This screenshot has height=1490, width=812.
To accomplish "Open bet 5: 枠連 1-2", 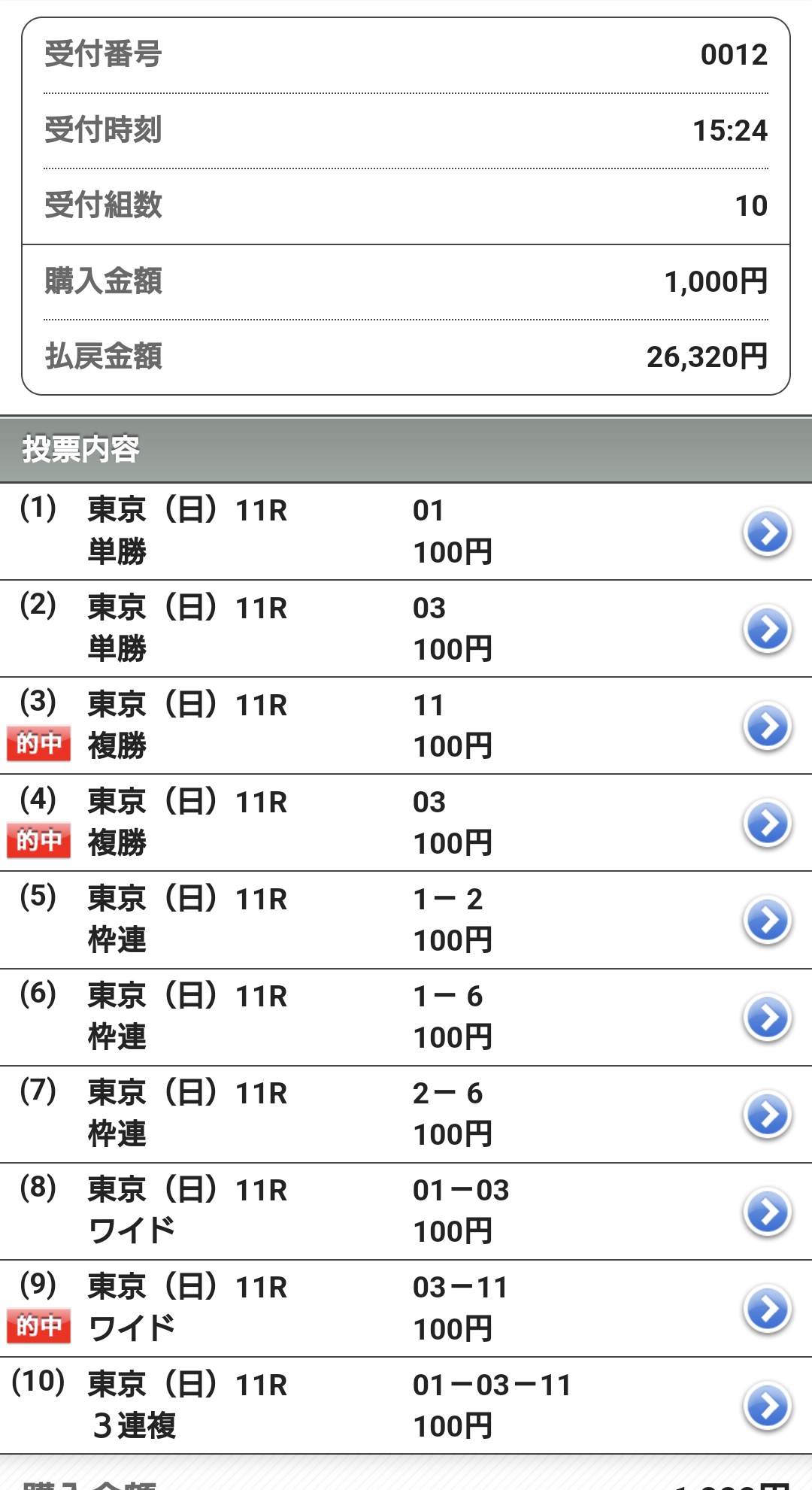I will (406, 920).
